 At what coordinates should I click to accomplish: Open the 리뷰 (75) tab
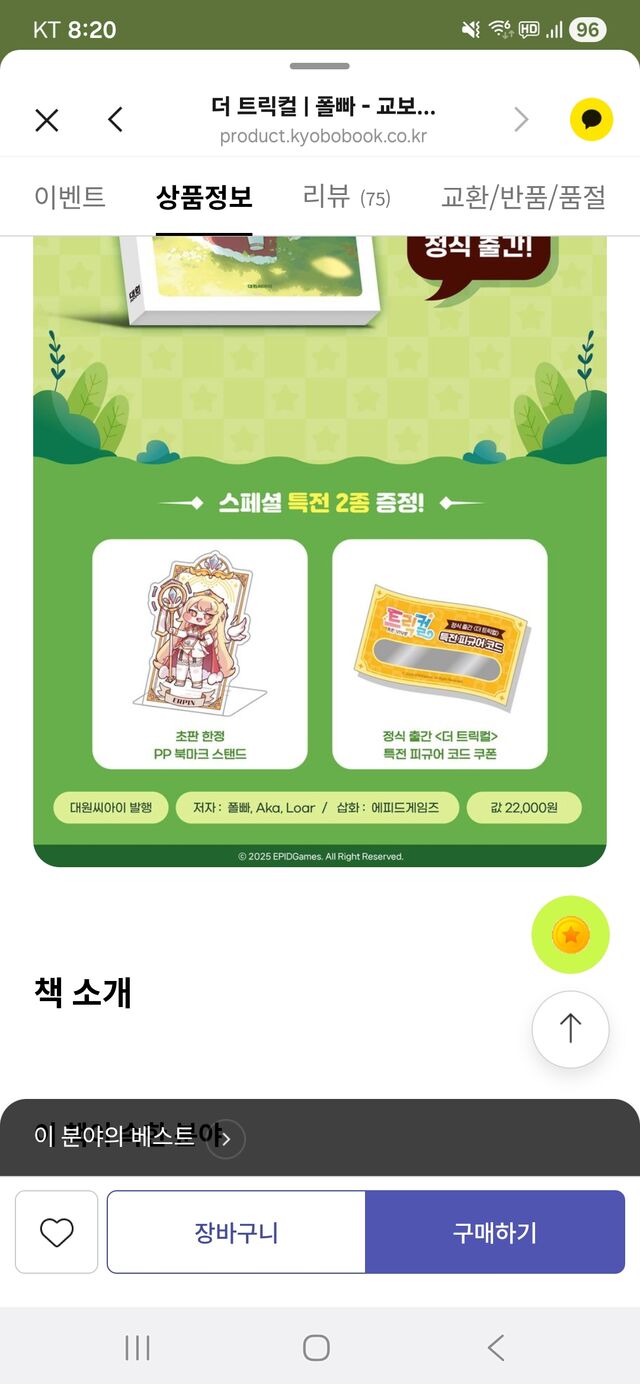point(346,197)
